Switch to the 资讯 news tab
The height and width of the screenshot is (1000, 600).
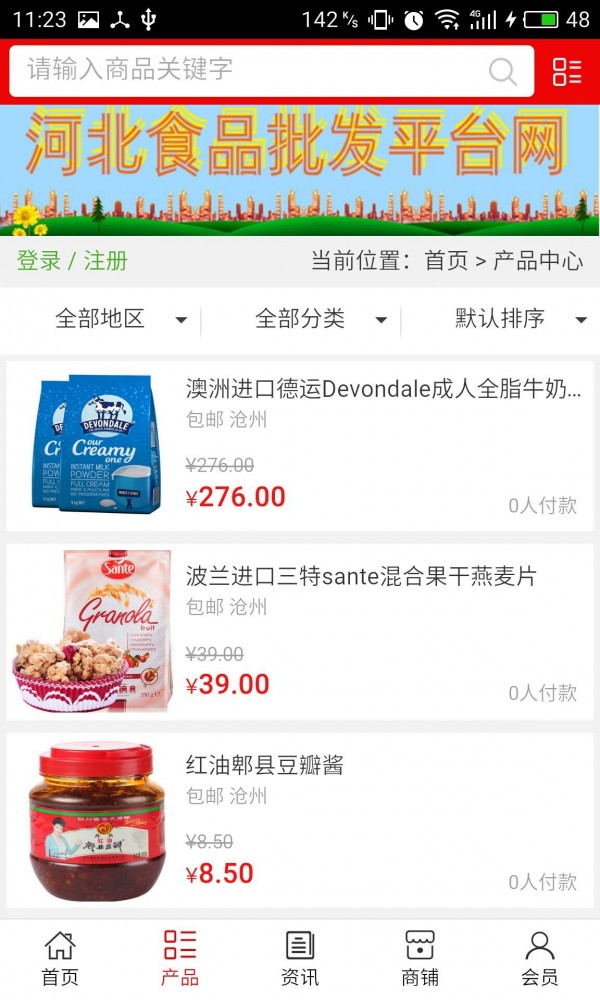click(x=300, y=958)
